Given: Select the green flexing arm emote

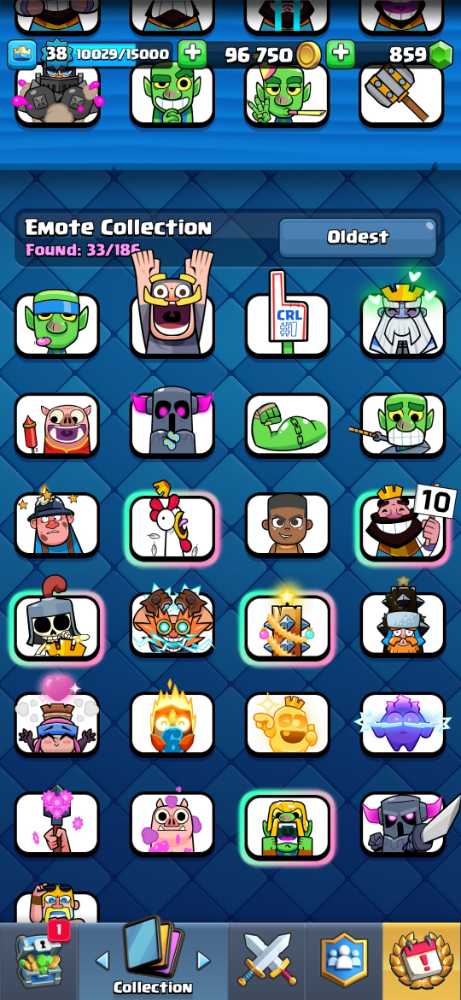Looking at the screenshot, I should (x=288, y=425).
